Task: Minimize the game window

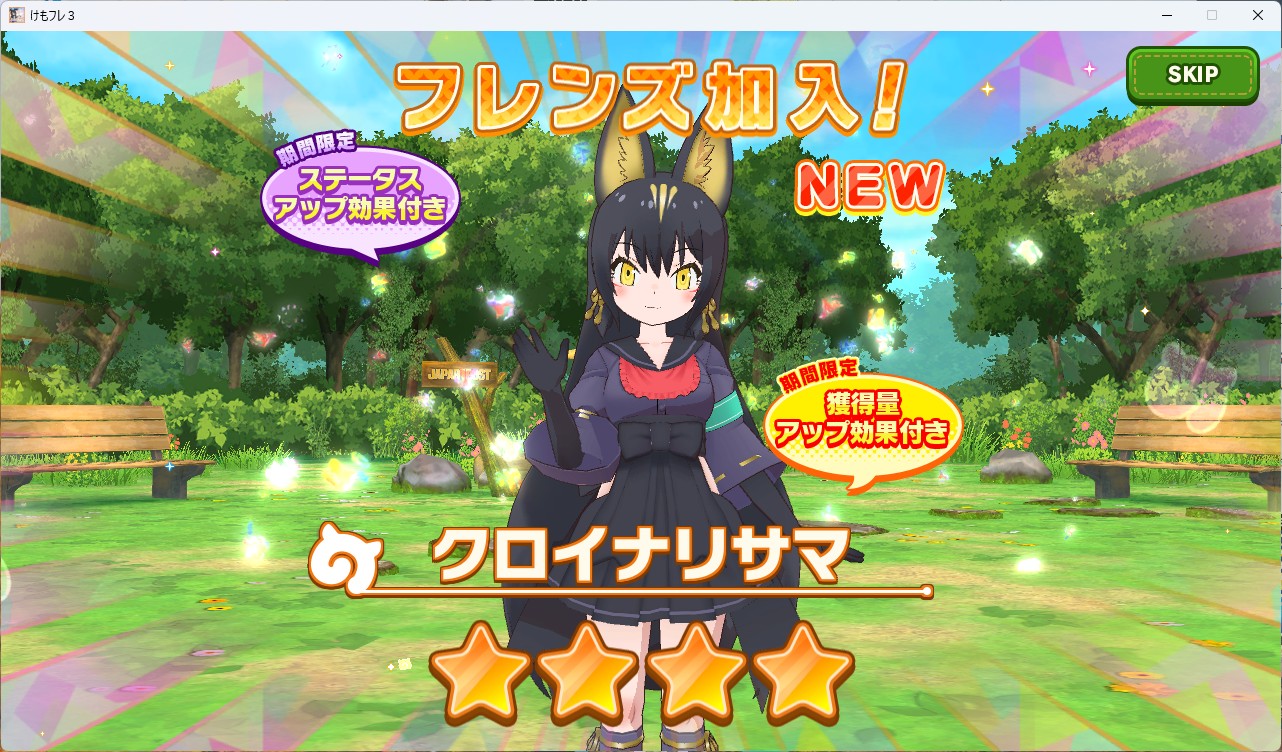Action: tap(1166, 15)
